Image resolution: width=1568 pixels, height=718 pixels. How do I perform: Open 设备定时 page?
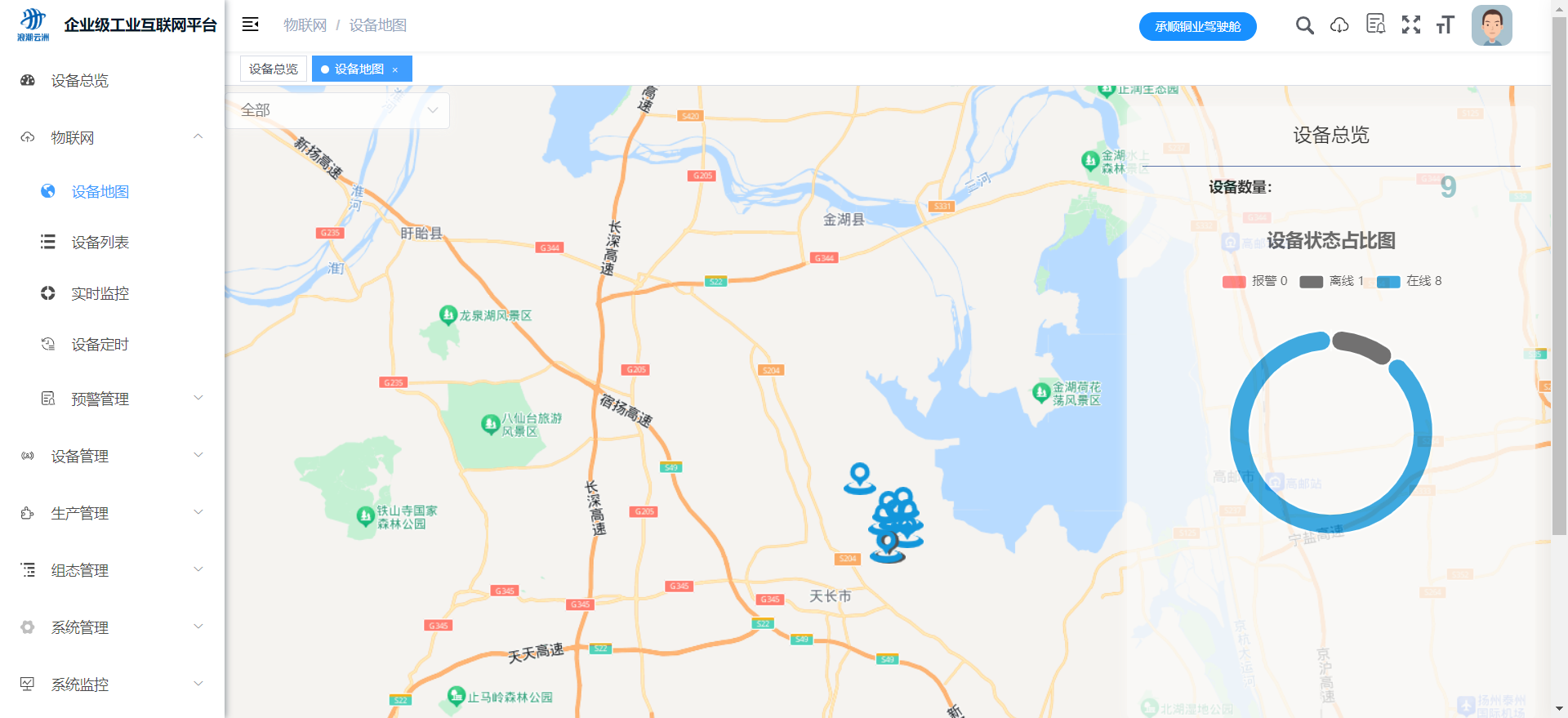click(100, 345)
